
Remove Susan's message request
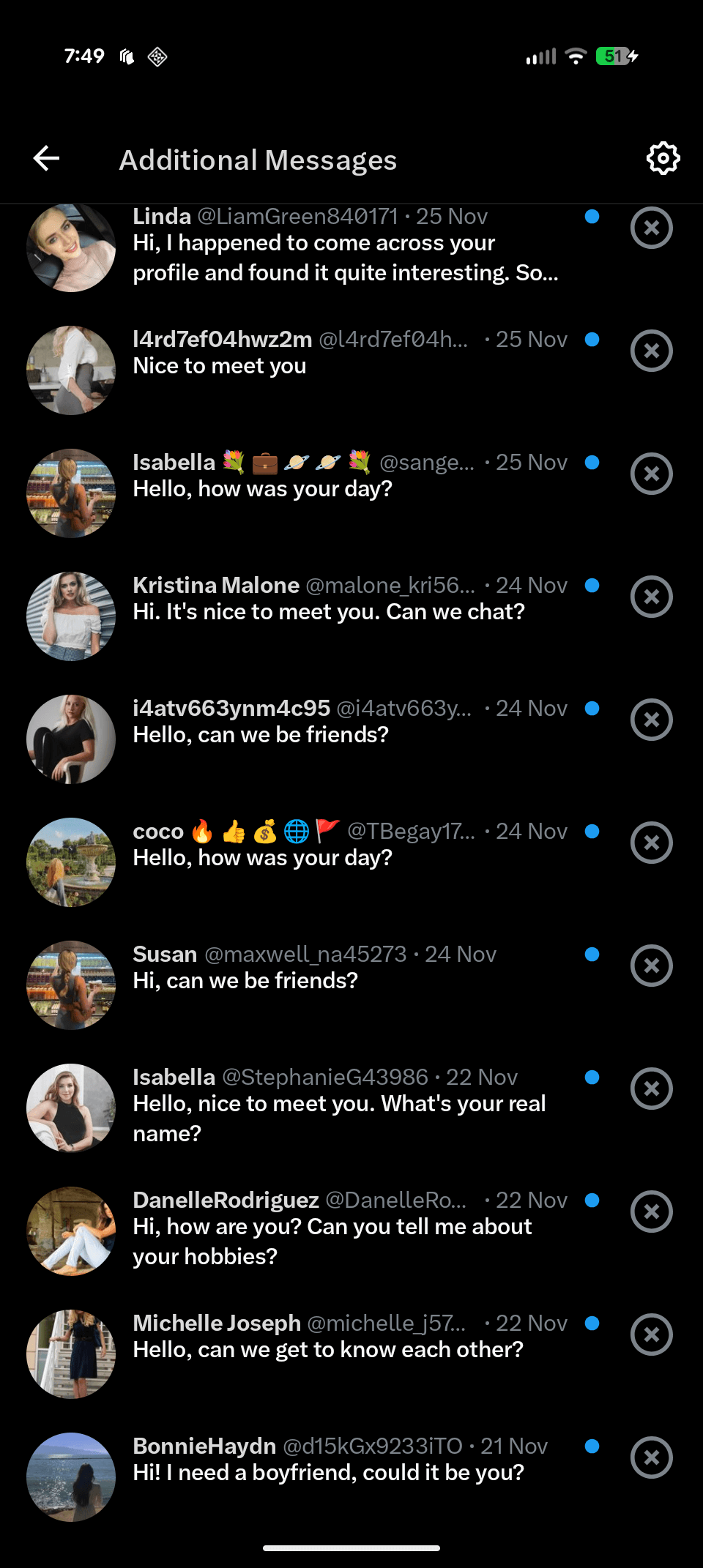651,966
